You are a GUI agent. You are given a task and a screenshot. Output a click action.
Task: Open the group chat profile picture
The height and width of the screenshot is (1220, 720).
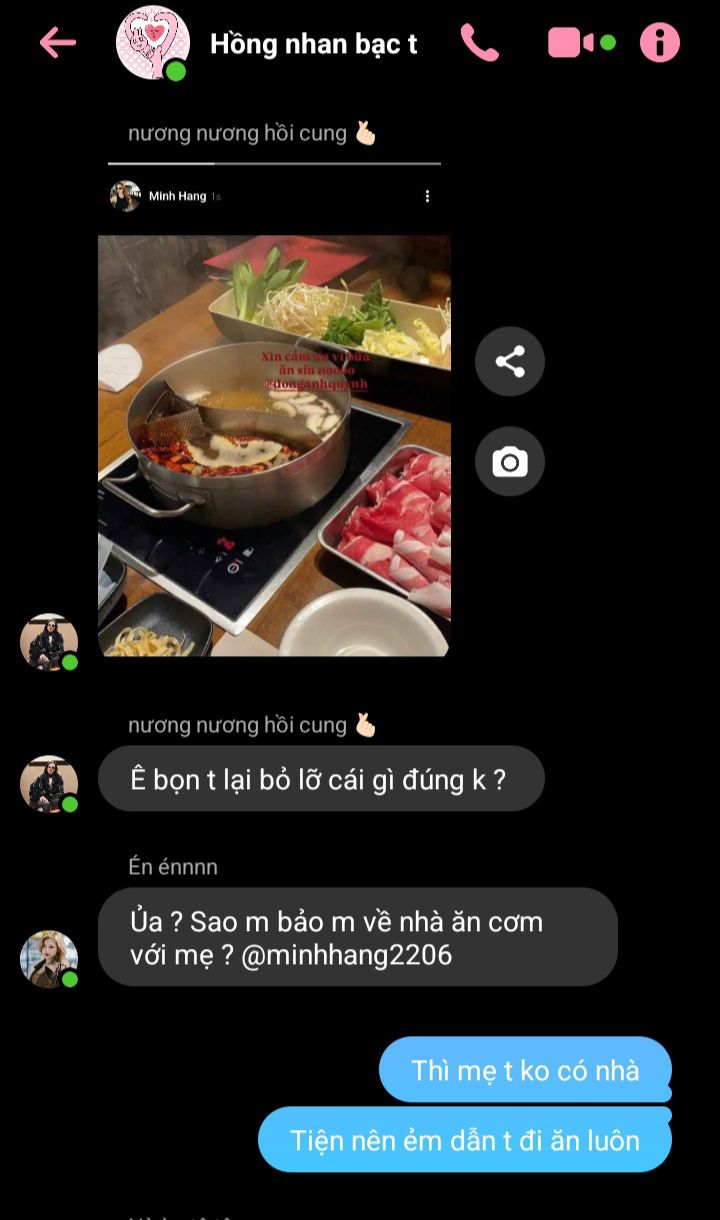(152, 43)
